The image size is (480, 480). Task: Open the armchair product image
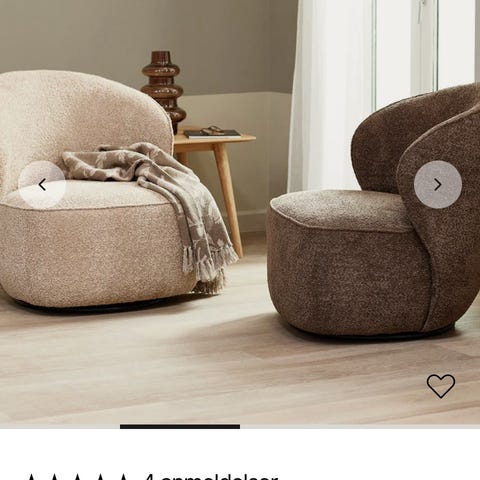click(240, 212)
